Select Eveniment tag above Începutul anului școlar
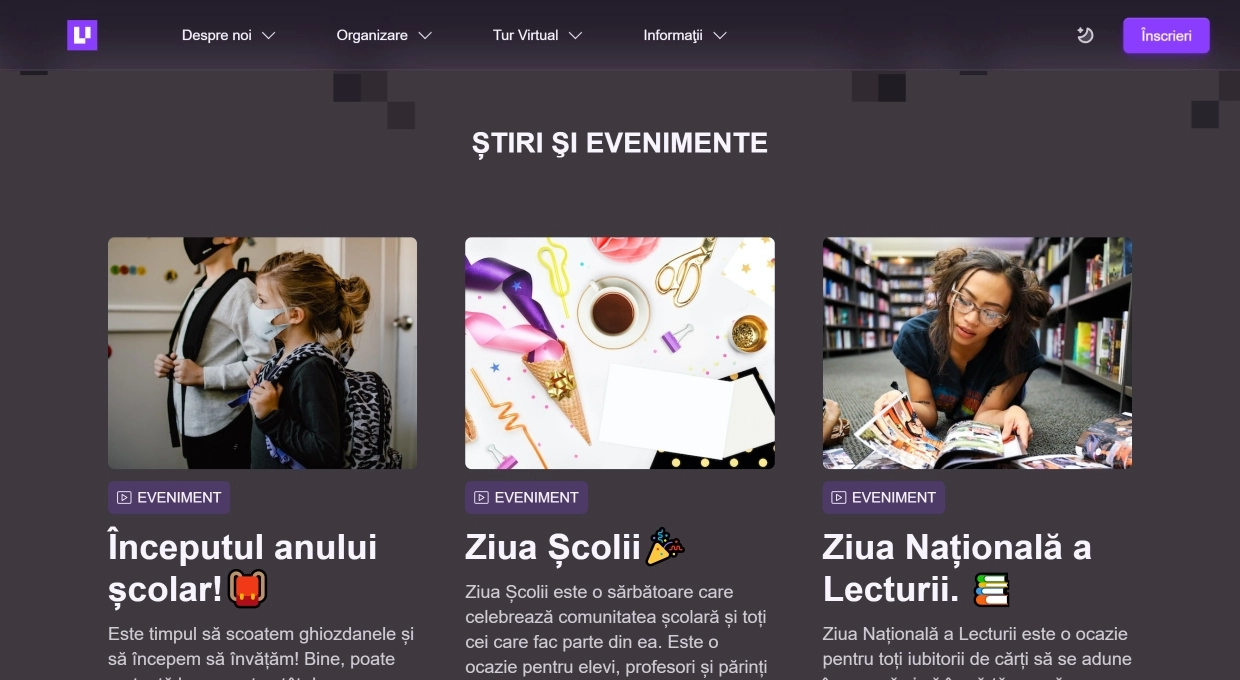Screen dimensions: 1240x680 [169, 497]
